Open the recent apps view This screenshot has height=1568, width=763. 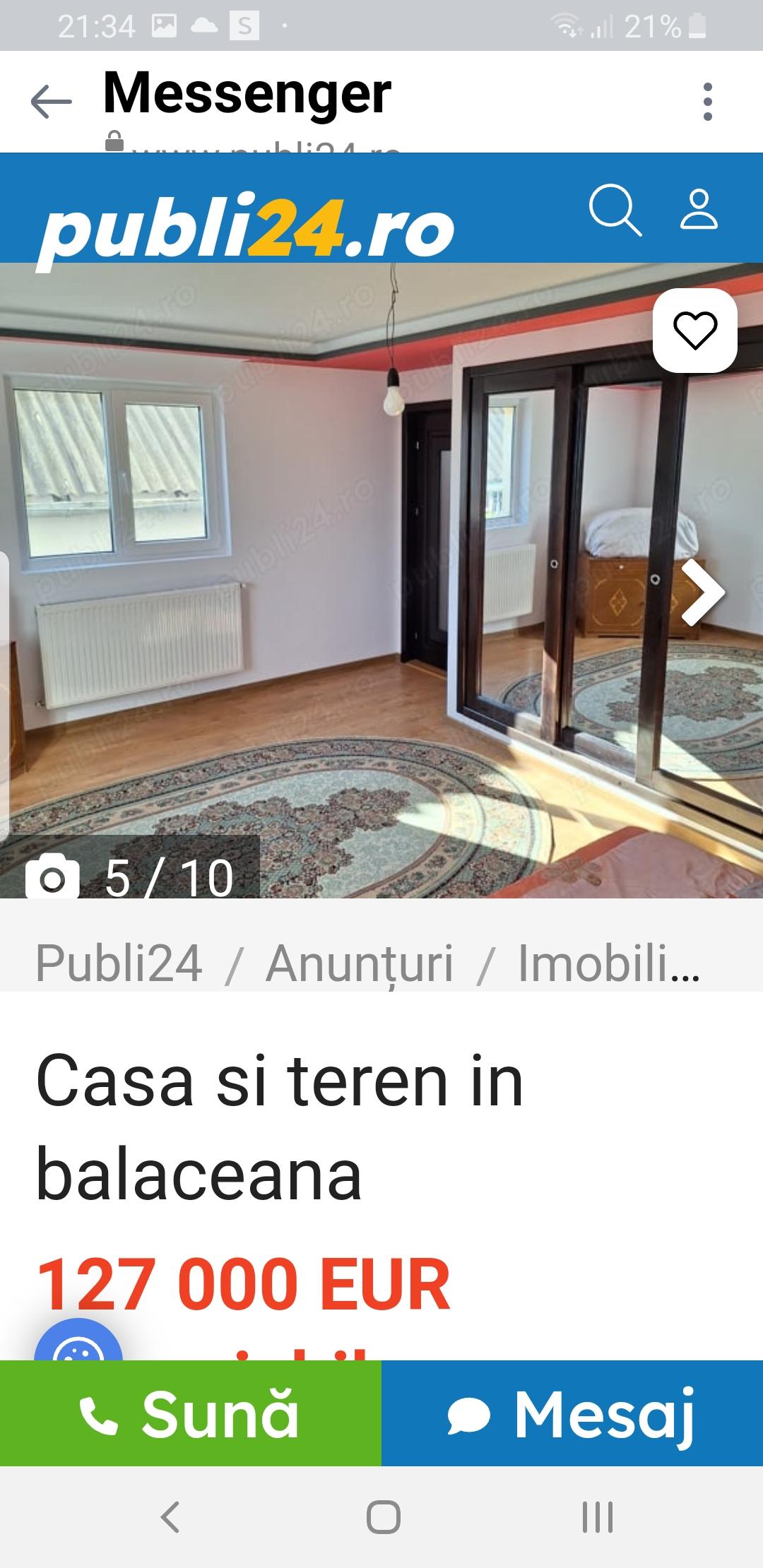pyautogui.click(x=597, y=1516)
